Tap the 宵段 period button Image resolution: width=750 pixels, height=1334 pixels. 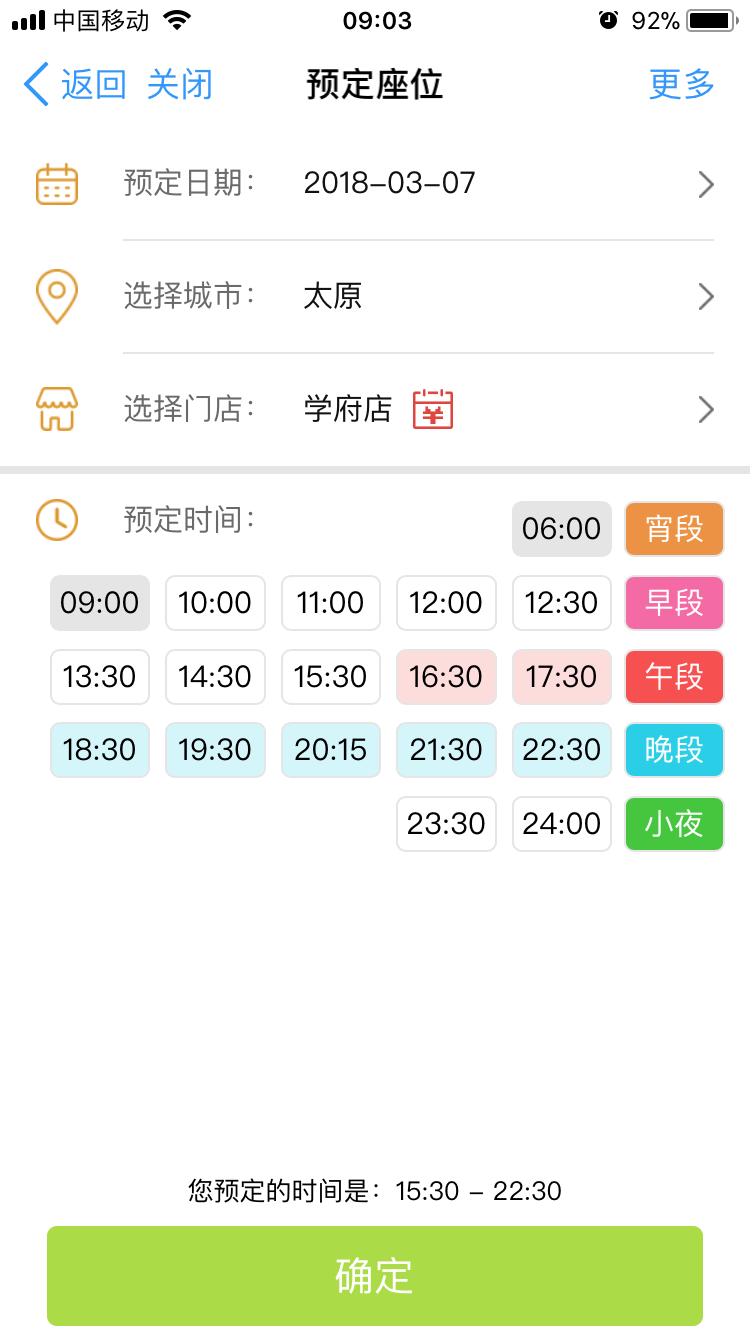pyautogui.click(x=674, y=529)
